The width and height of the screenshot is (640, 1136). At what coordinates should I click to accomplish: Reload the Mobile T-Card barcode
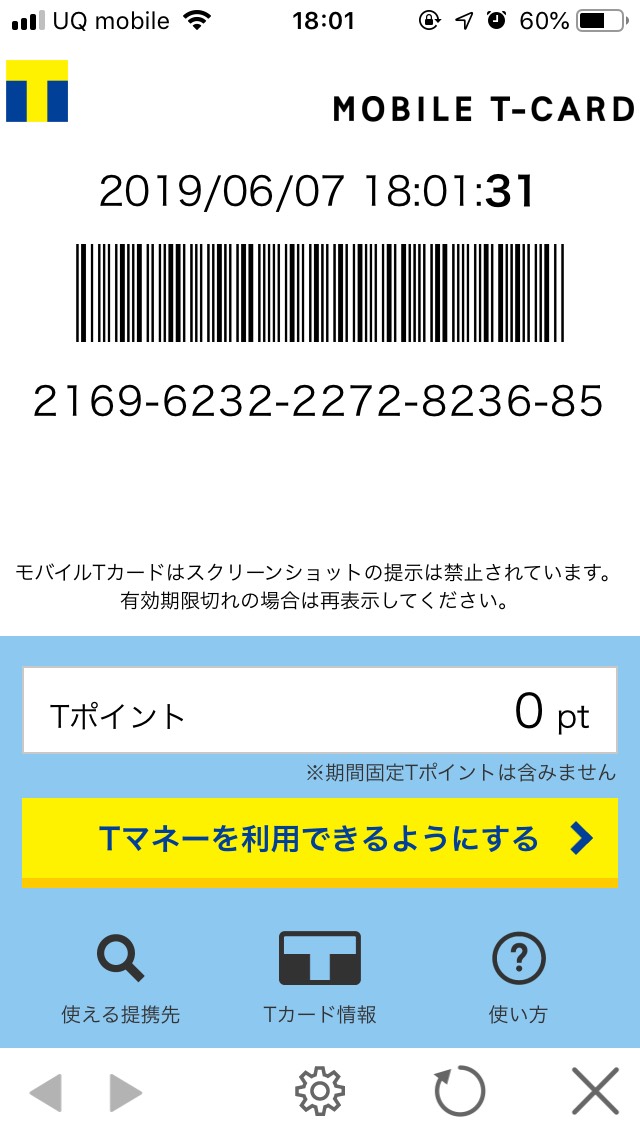pos(459,1092)
